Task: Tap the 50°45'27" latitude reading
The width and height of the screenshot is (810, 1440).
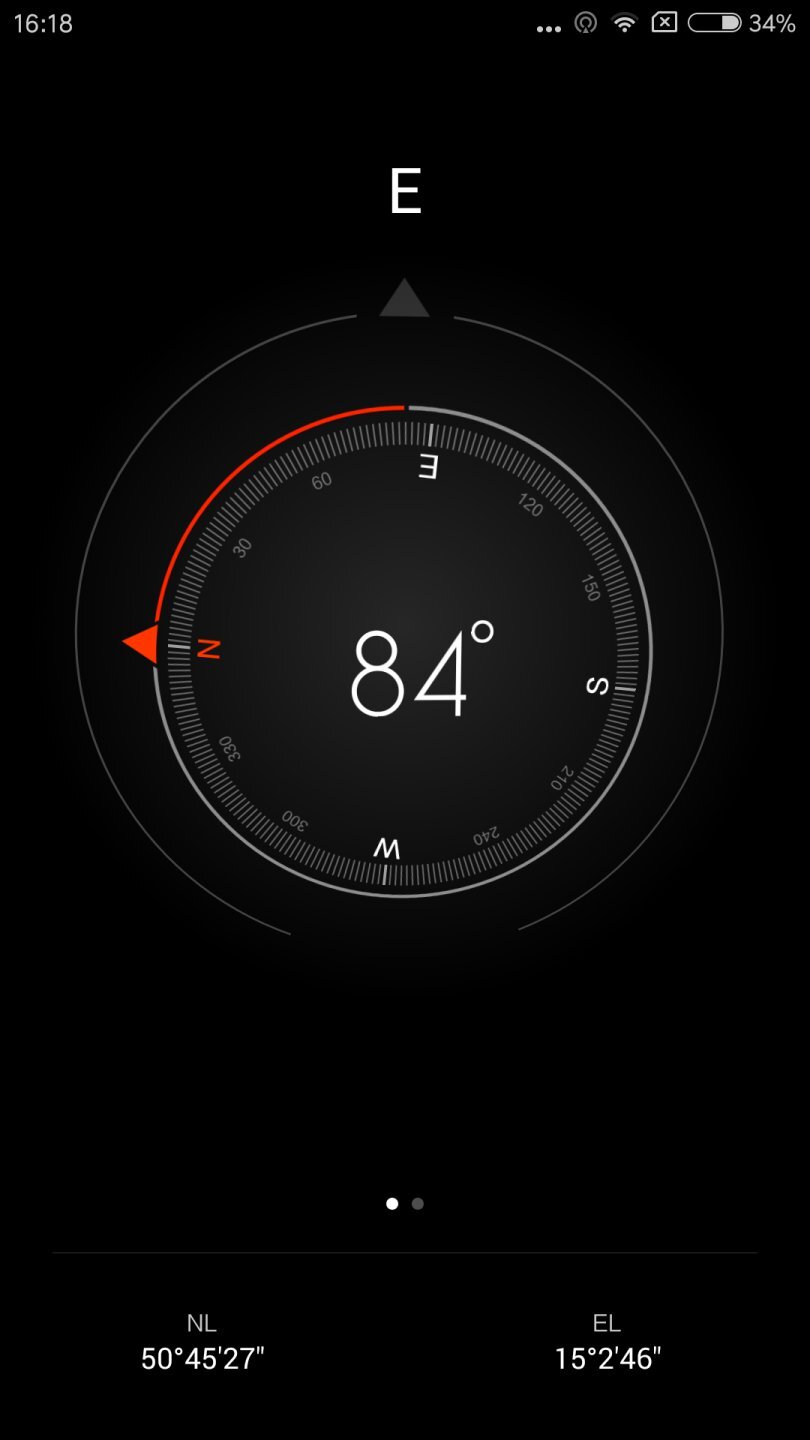Action: tap(201, 1358)
